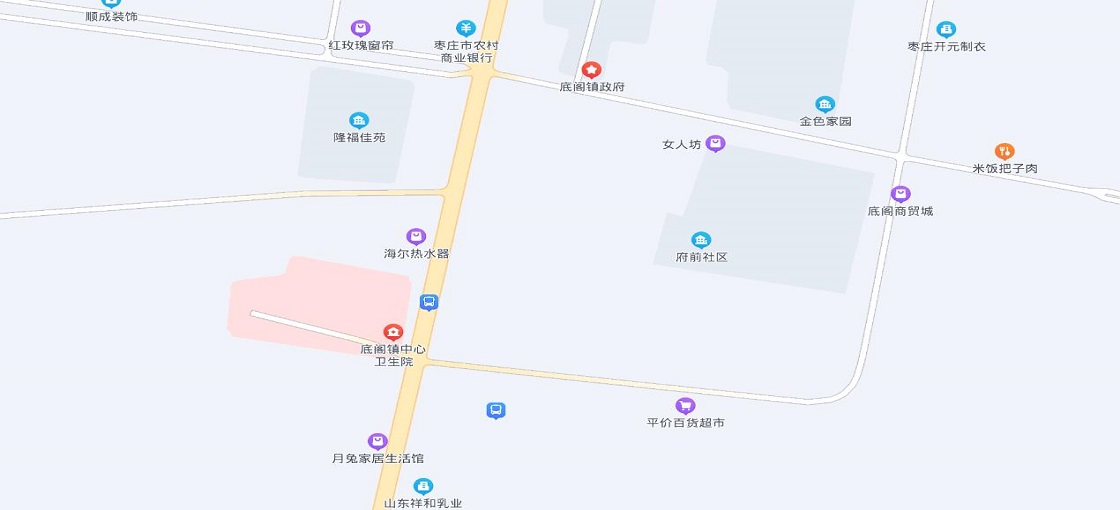The height and width of the screenshot is (510, 1120).
Task: Open the 月兔家居生活馆 shop marker
Action: coord(377,441)
